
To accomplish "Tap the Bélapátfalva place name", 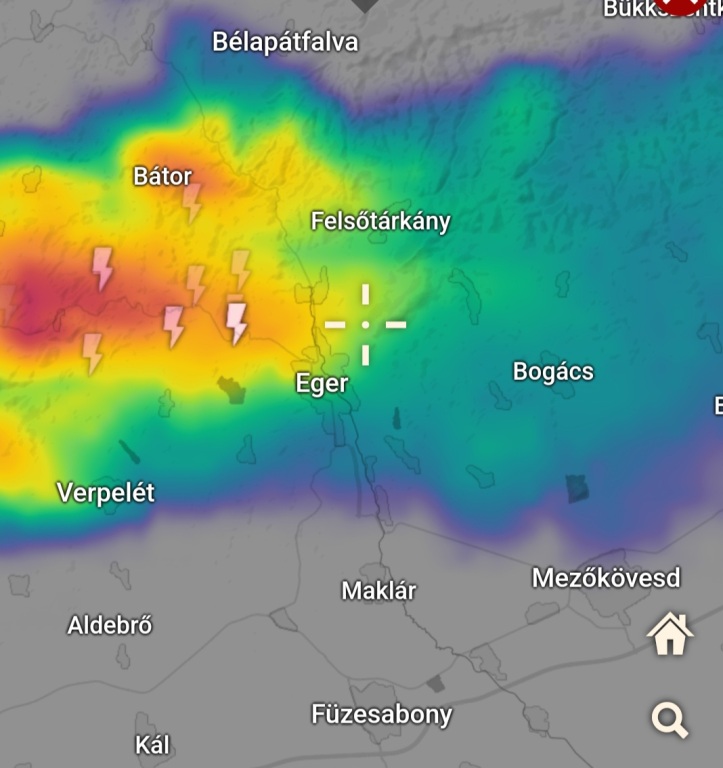I will tap(287, 43).
